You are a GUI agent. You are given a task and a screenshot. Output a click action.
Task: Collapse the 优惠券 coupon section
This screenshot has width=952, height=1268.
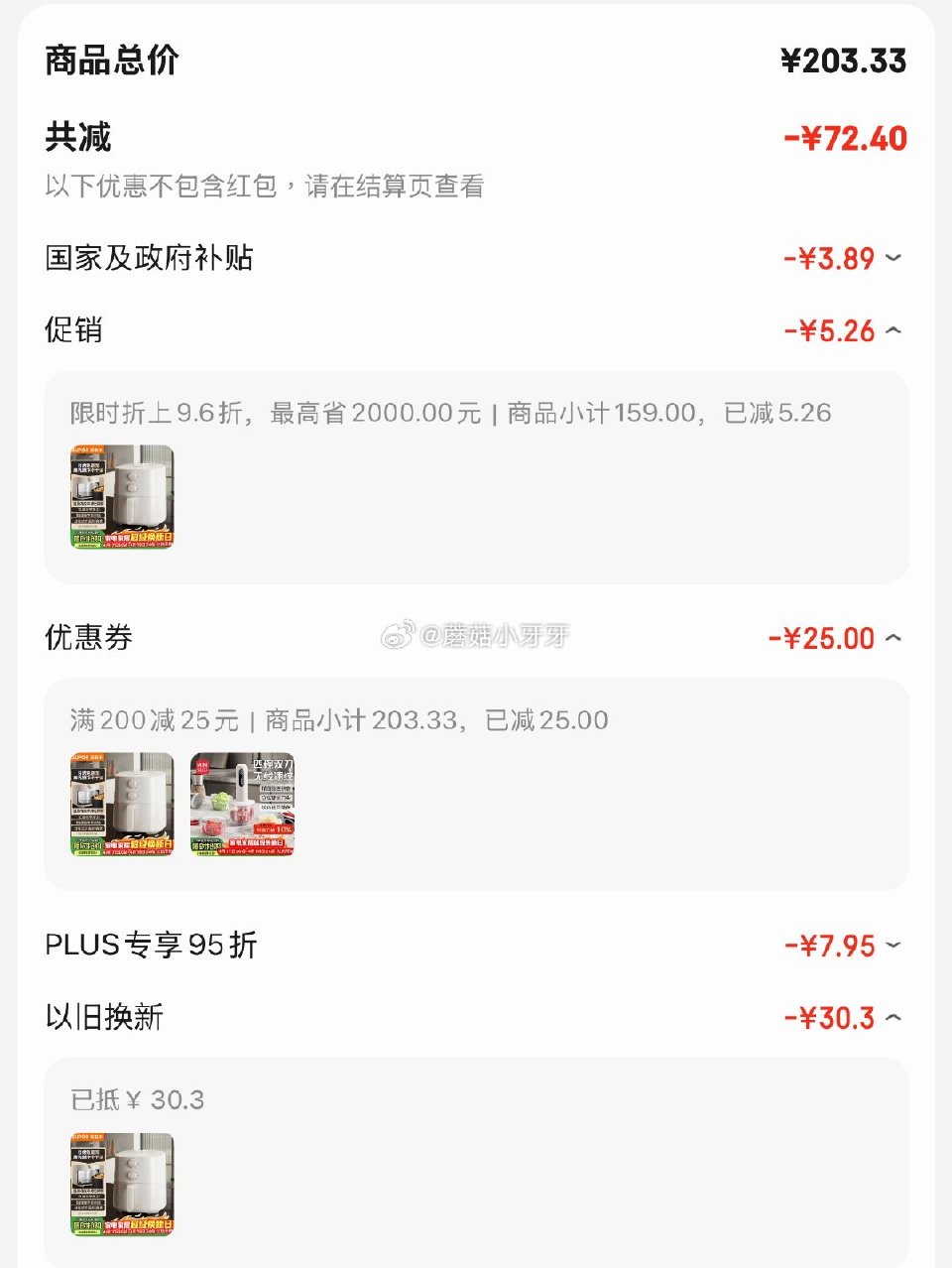893,638
